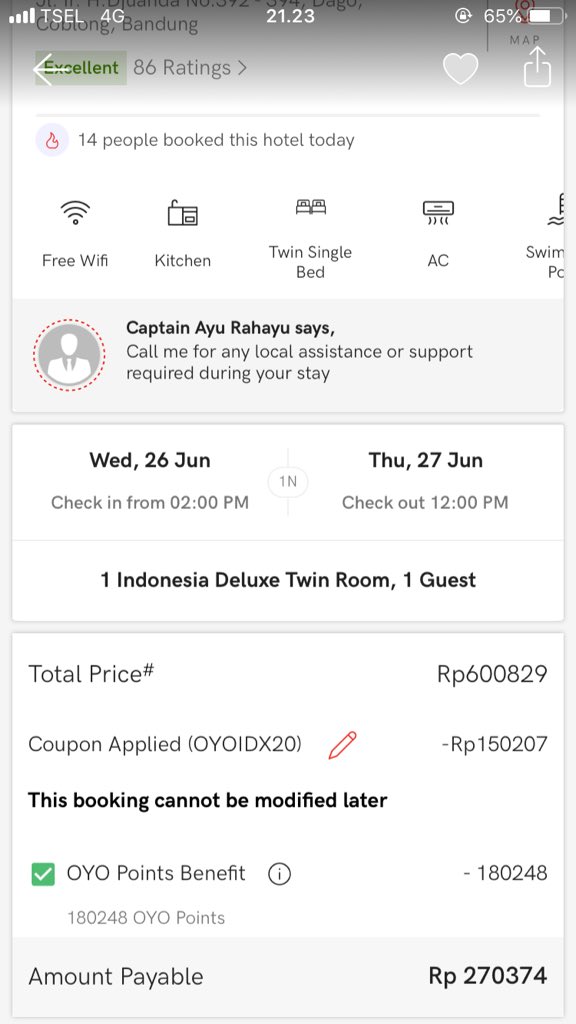Change check-out date Thu, 27 Jun
Image resolution: width=576 pixels, height=1024 pixels.
coord(425,481)
